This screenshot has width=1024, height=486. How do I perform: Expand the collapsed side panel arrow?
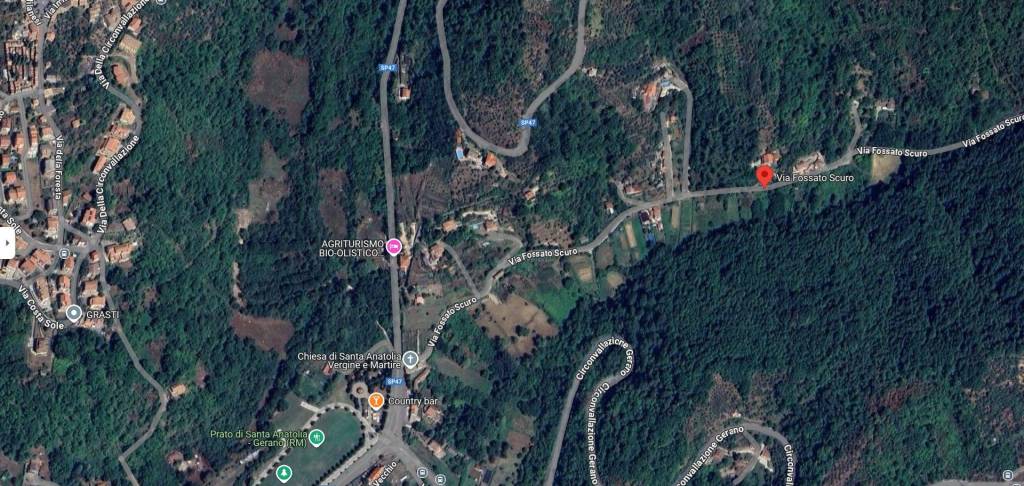[x=7, y=242]
